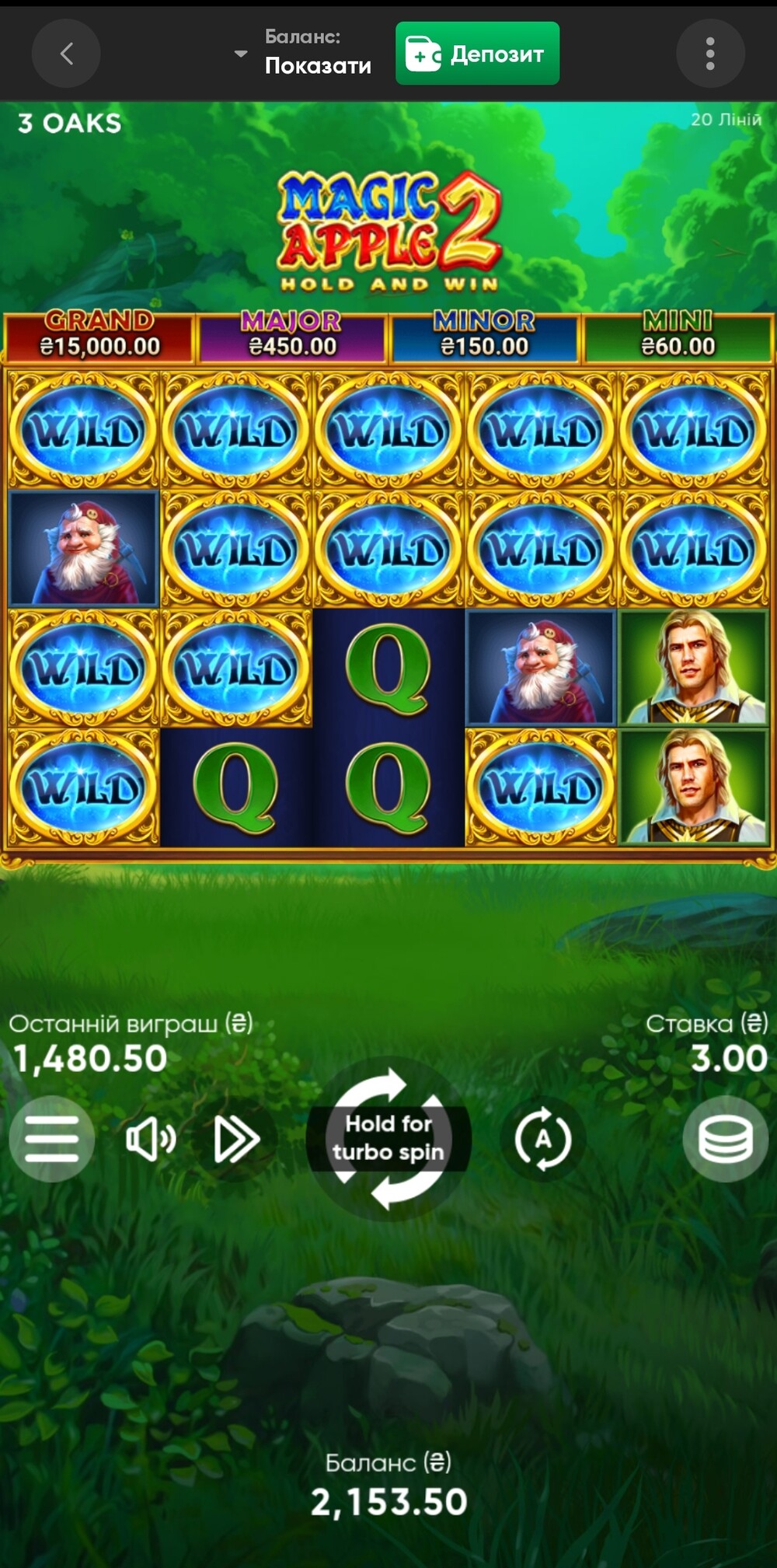The height and width of the screenshot is (1568, 777).
Task: Open the game's hamburger menu
Action: point(51,1139)
